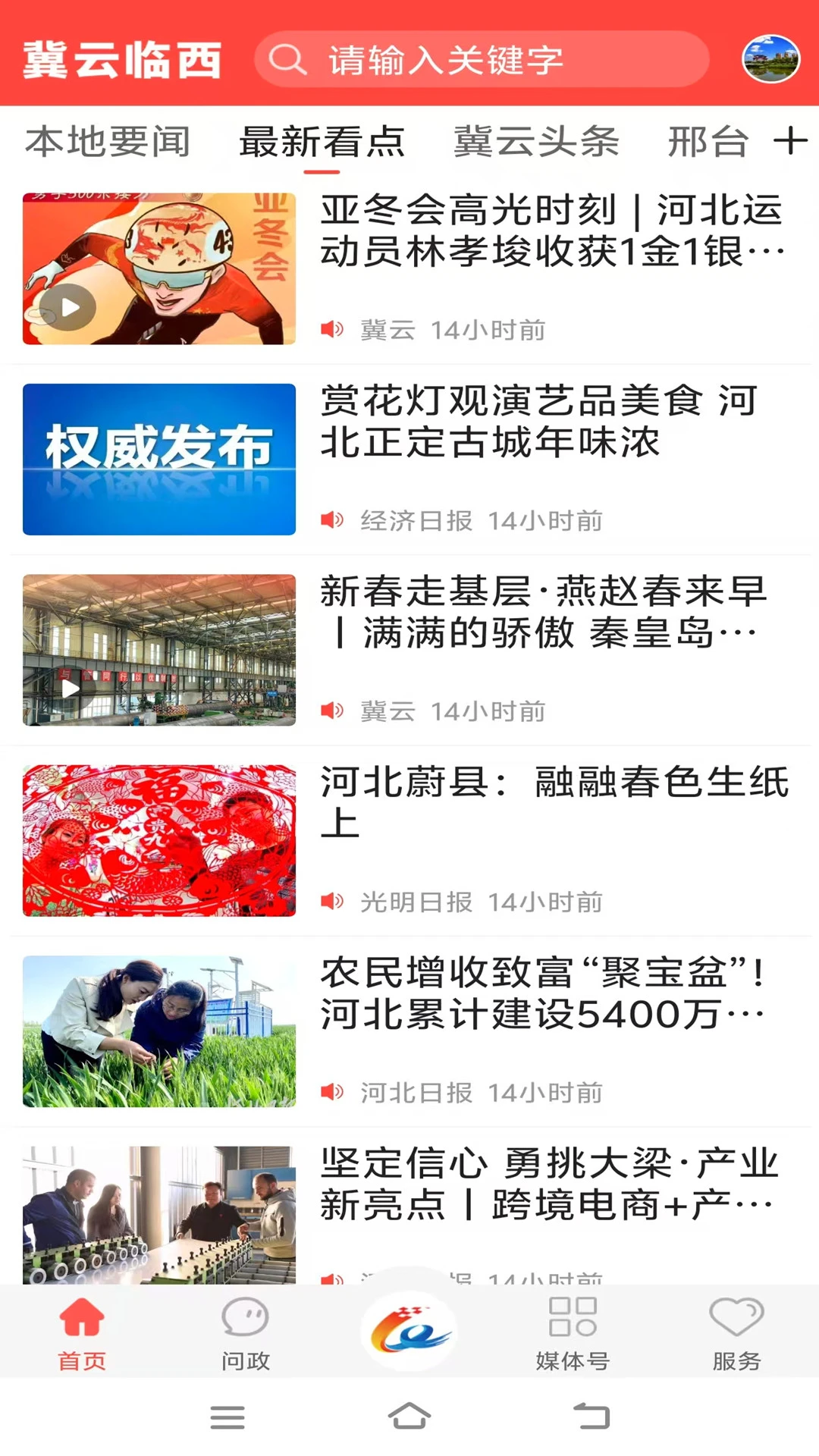
Task: Enable read-aloud on the 河北日报 story
Action: tap(332, 1092)
